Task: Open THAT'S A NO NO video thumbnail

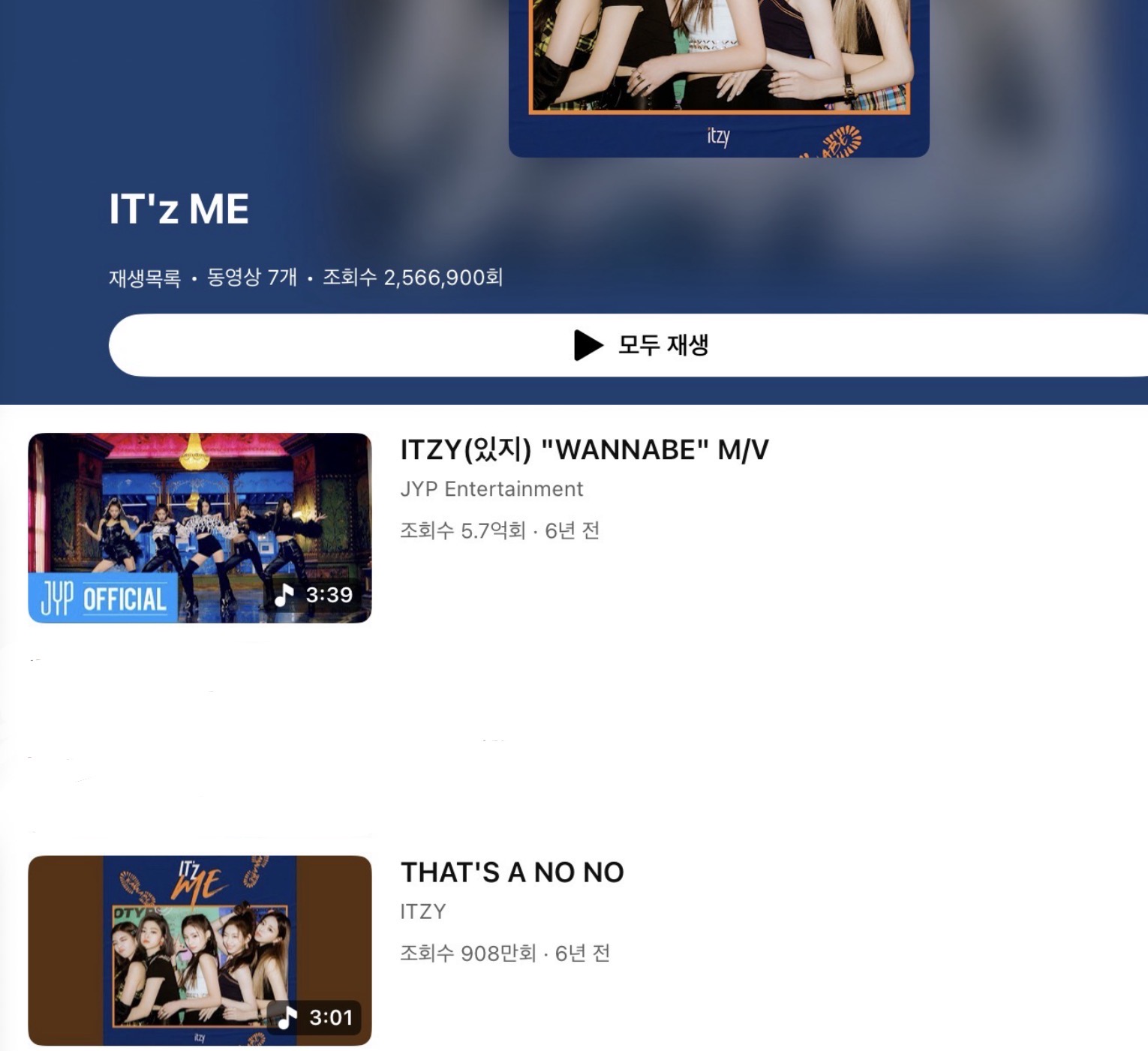Action: coord(200,950)
